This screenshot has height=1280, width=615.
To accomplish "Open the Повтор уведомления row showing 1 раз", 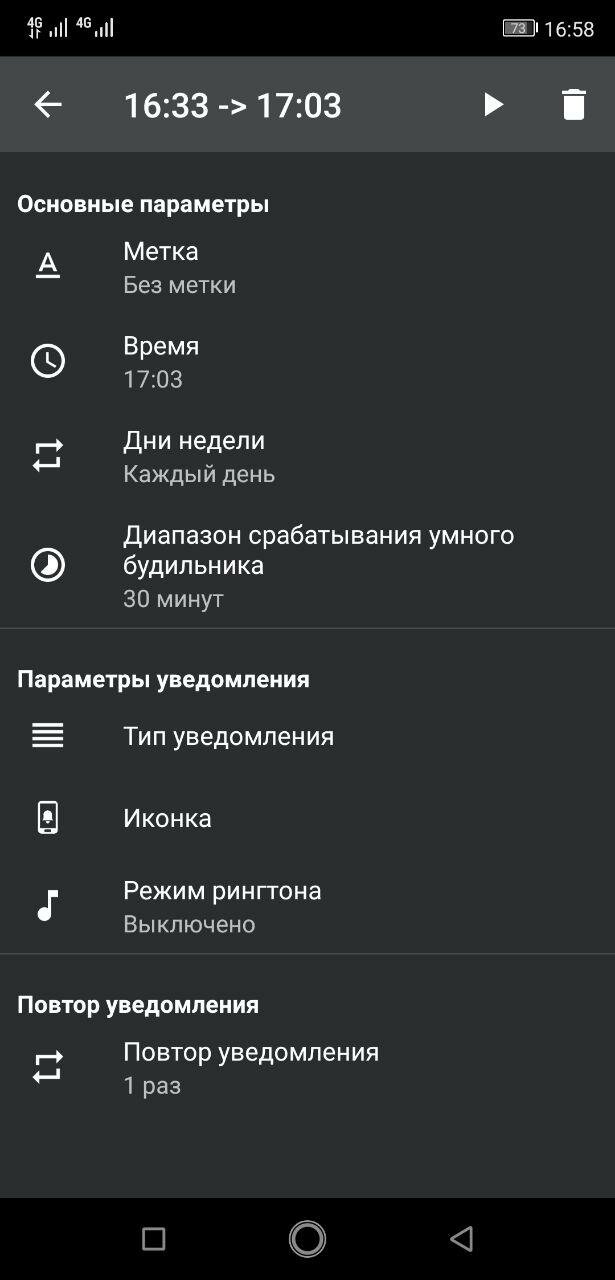I will [307, 1068].
